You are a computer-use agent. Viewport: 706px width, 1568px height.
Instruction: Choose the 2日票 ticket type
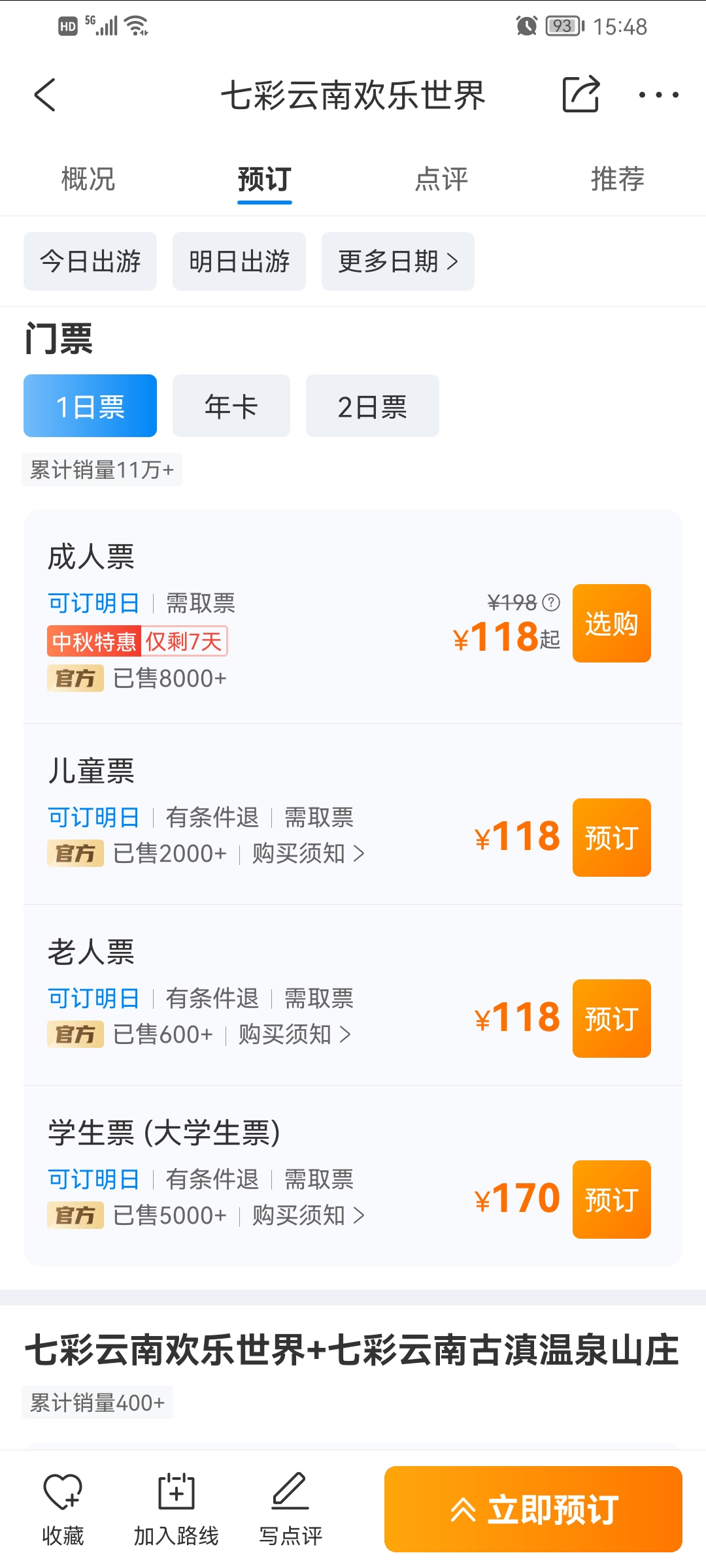click(x=373, y=406)
